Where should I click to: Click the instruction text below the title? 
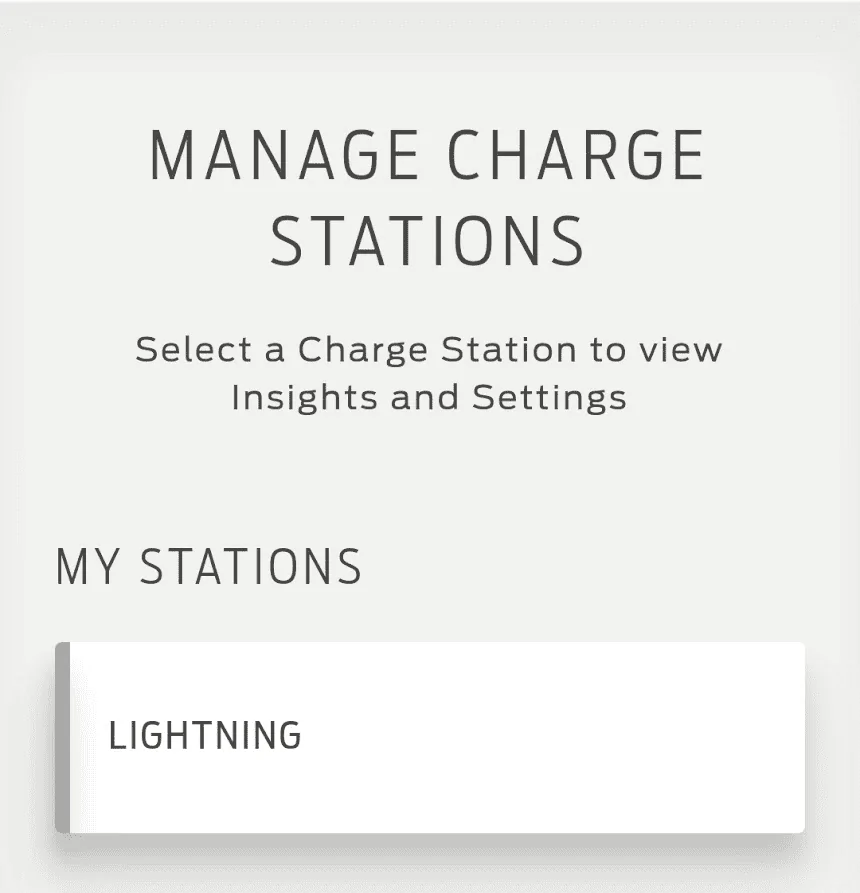428,373
